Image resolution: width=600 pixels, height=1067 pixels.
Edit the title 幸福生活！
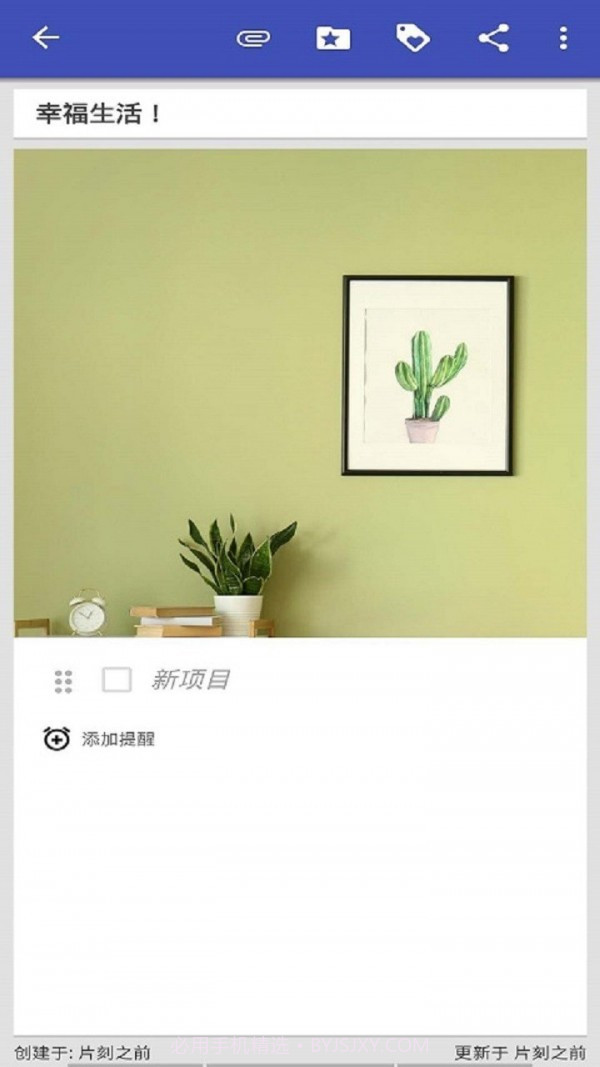pos(300,113)
